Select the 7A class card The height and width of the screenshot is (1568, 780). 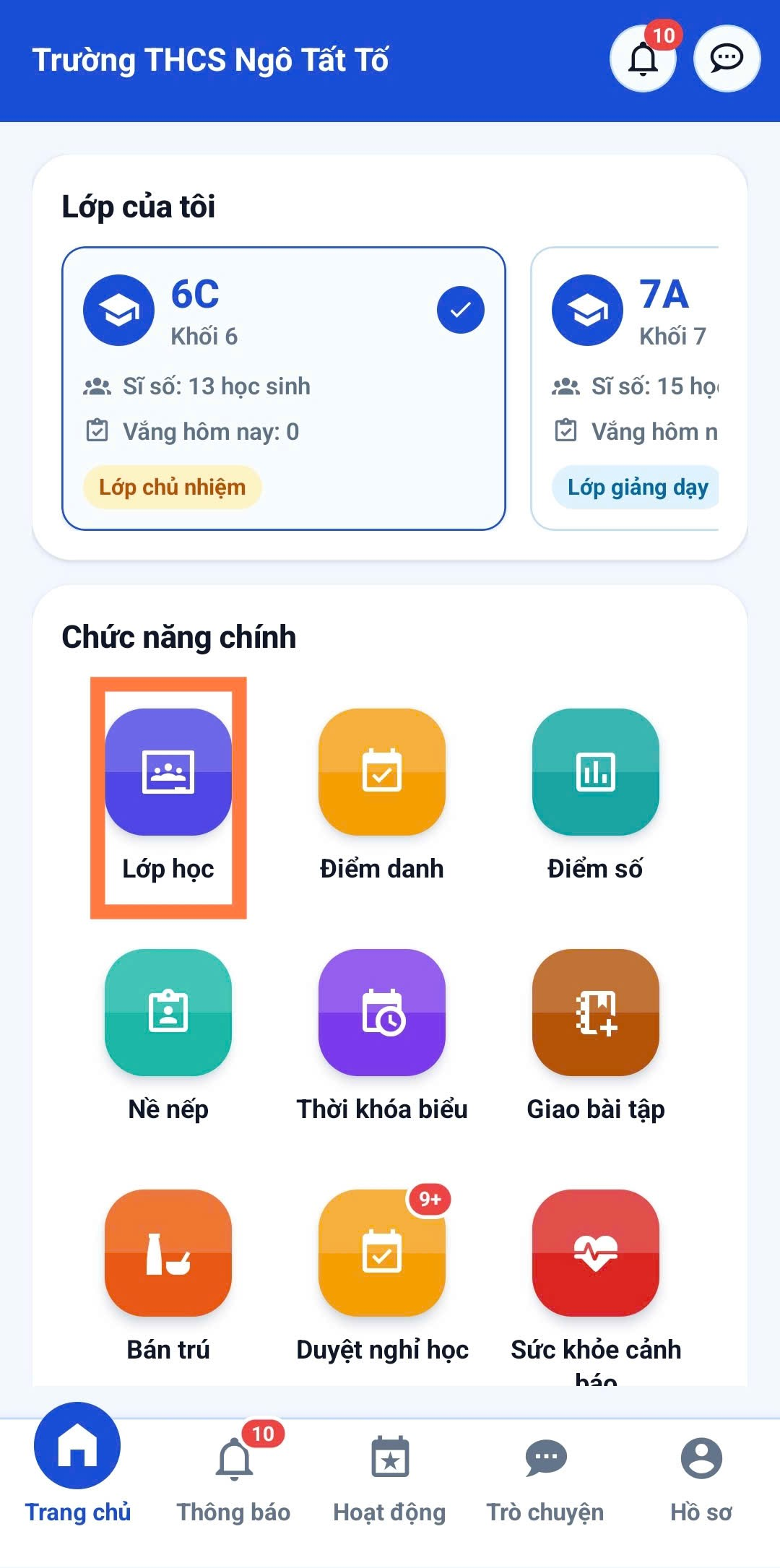[x=625, y=389]
